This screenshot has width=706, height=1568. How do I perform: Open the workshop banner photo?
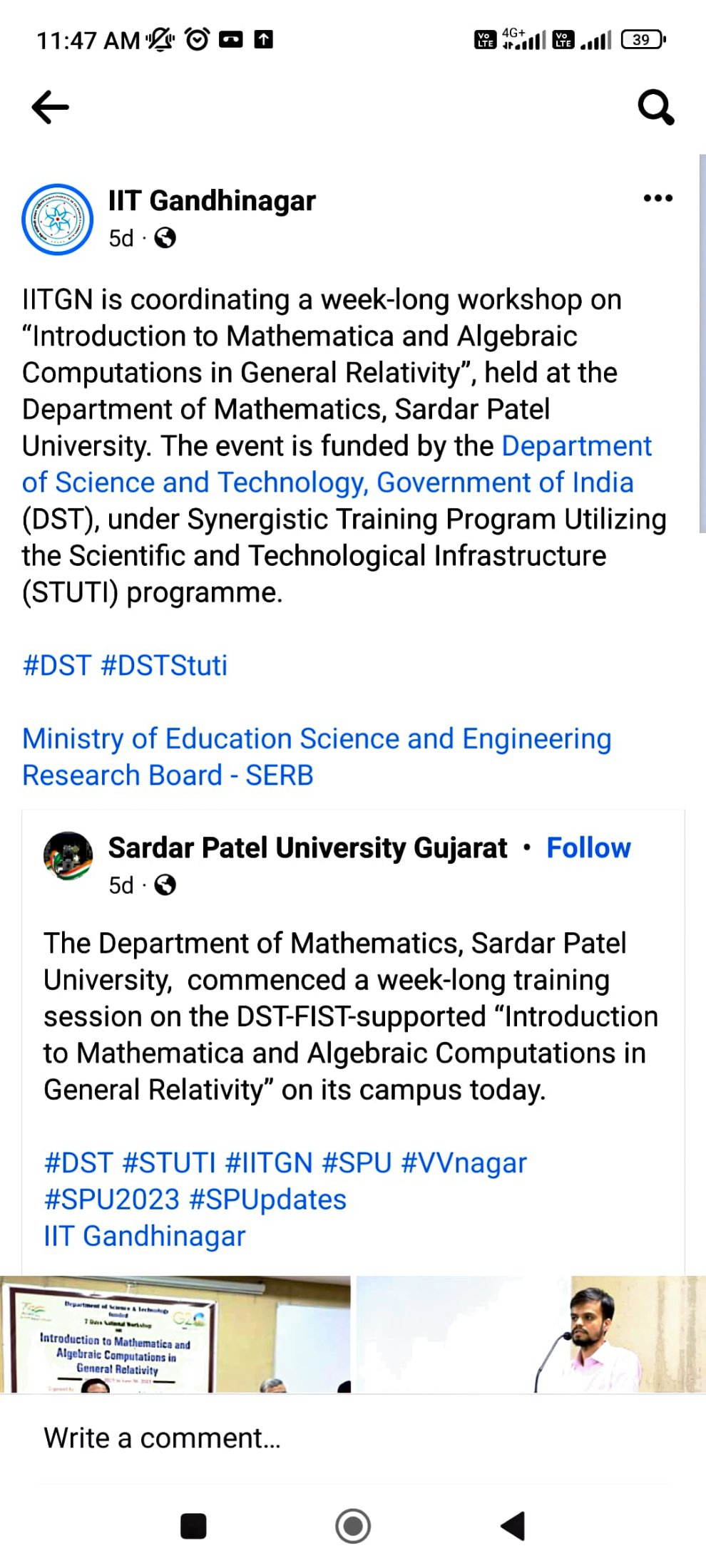(175, 1334)
